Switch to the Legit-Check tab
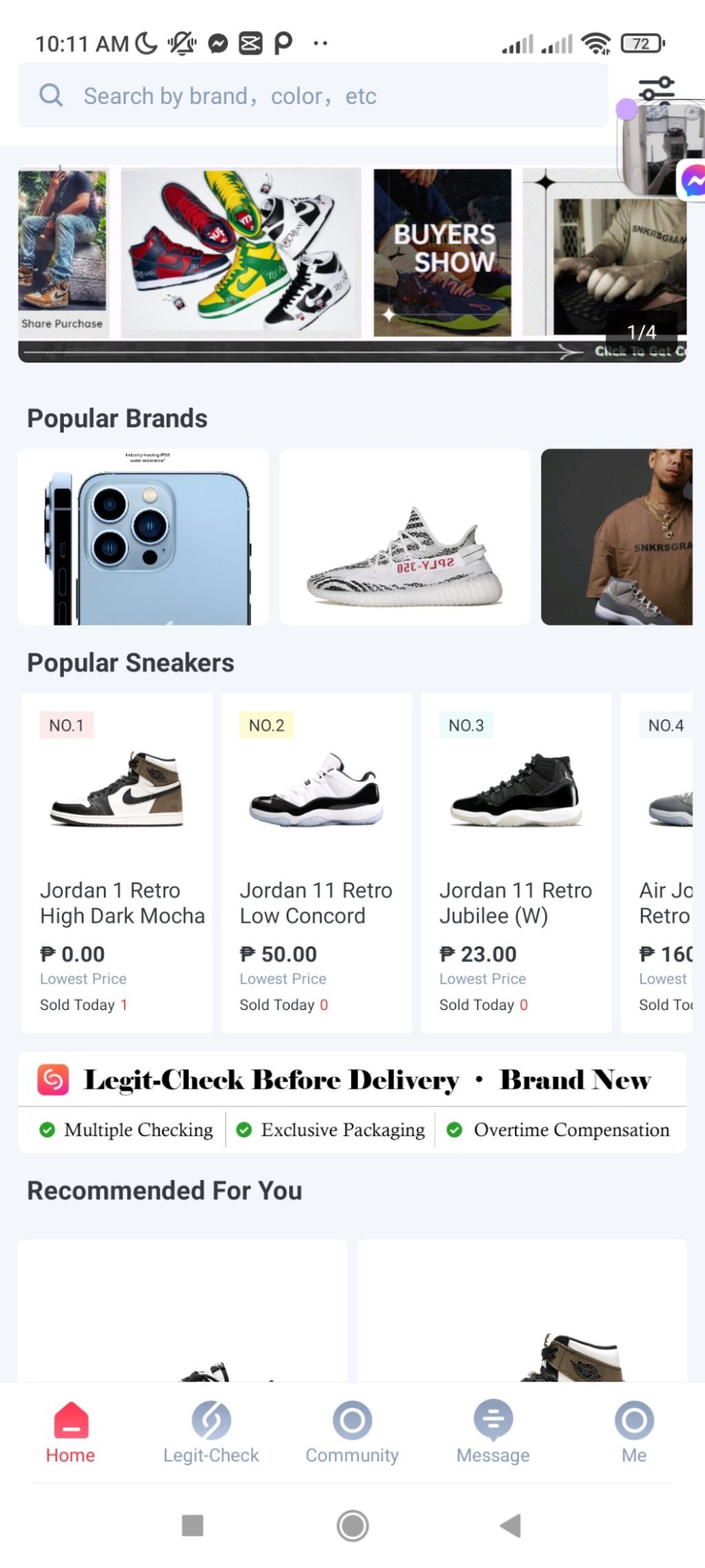The image size is (705, 1568). click(211, 1433)
